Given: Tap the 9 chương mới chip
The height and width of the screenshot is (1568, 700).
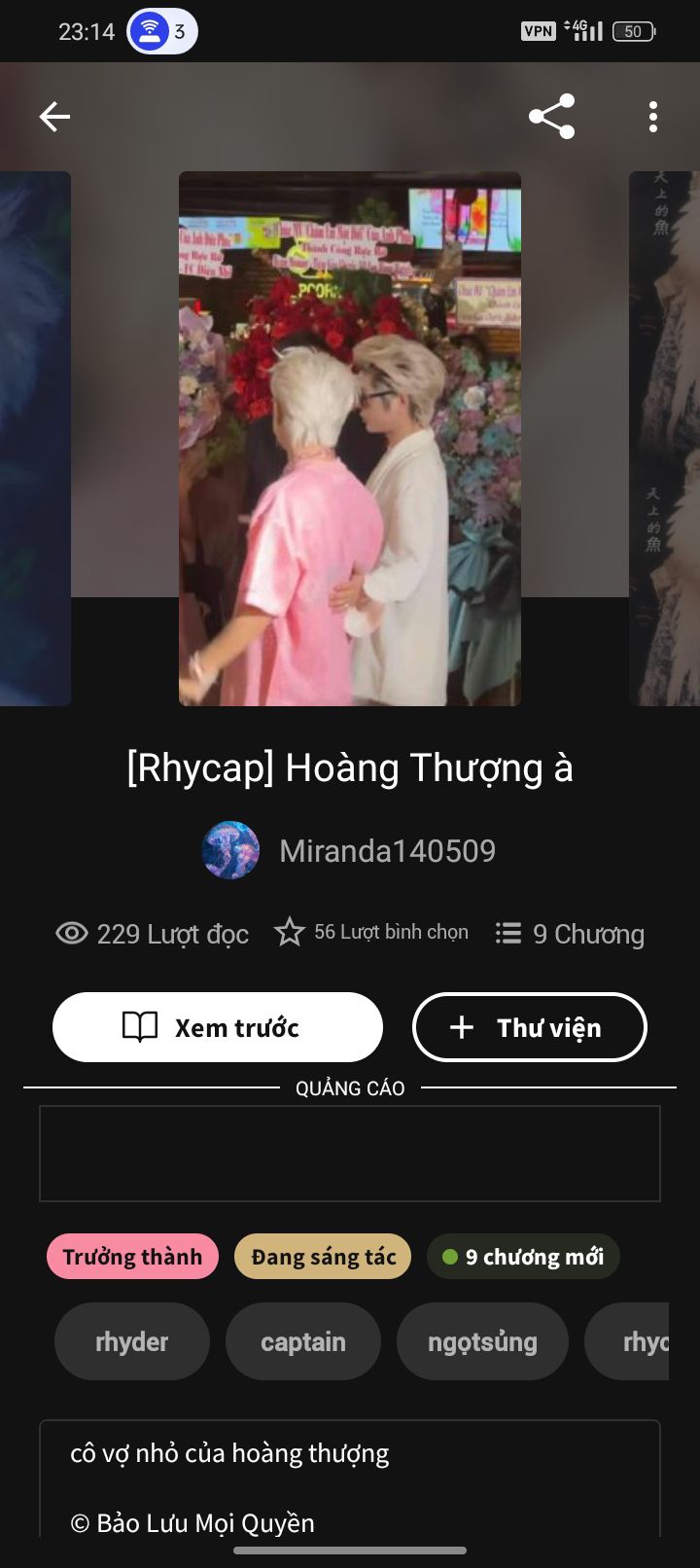Looking at the screenshot, I should 523,1257.
